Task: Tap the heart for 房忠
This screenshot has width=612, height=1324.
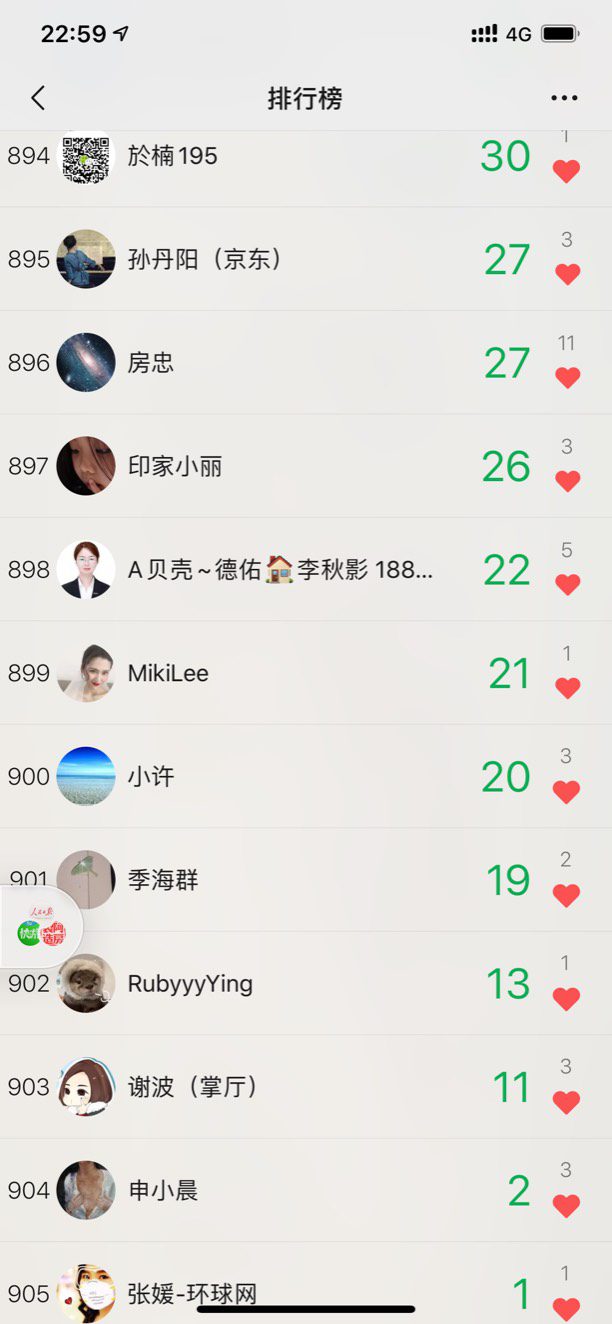Action: [567, 377]
